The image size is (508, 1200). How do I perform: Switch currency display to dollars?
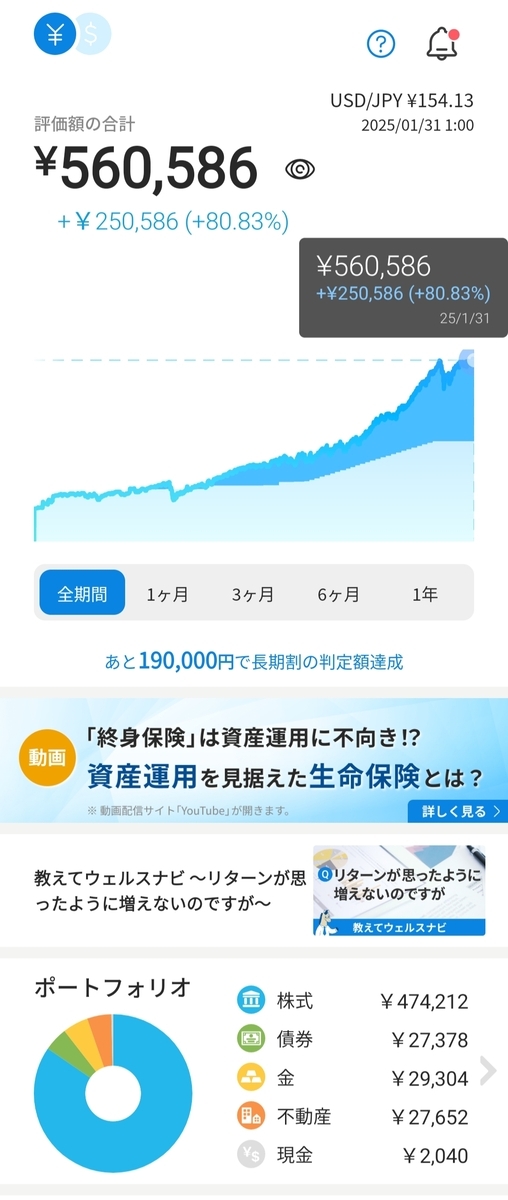pyautogui.click(x=93, y=35)
